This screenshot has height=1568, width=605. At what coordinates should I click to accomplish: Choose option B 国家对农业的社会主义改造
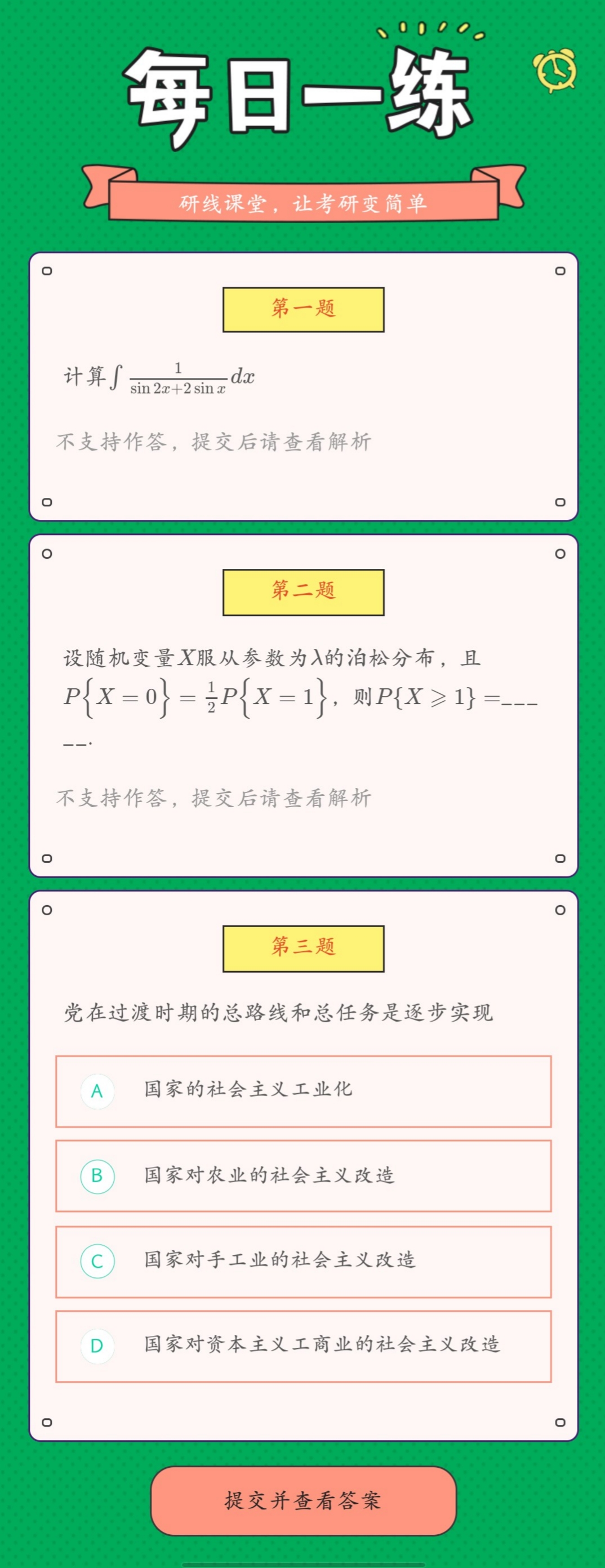pyautogui.click(x=303, y=1175)
